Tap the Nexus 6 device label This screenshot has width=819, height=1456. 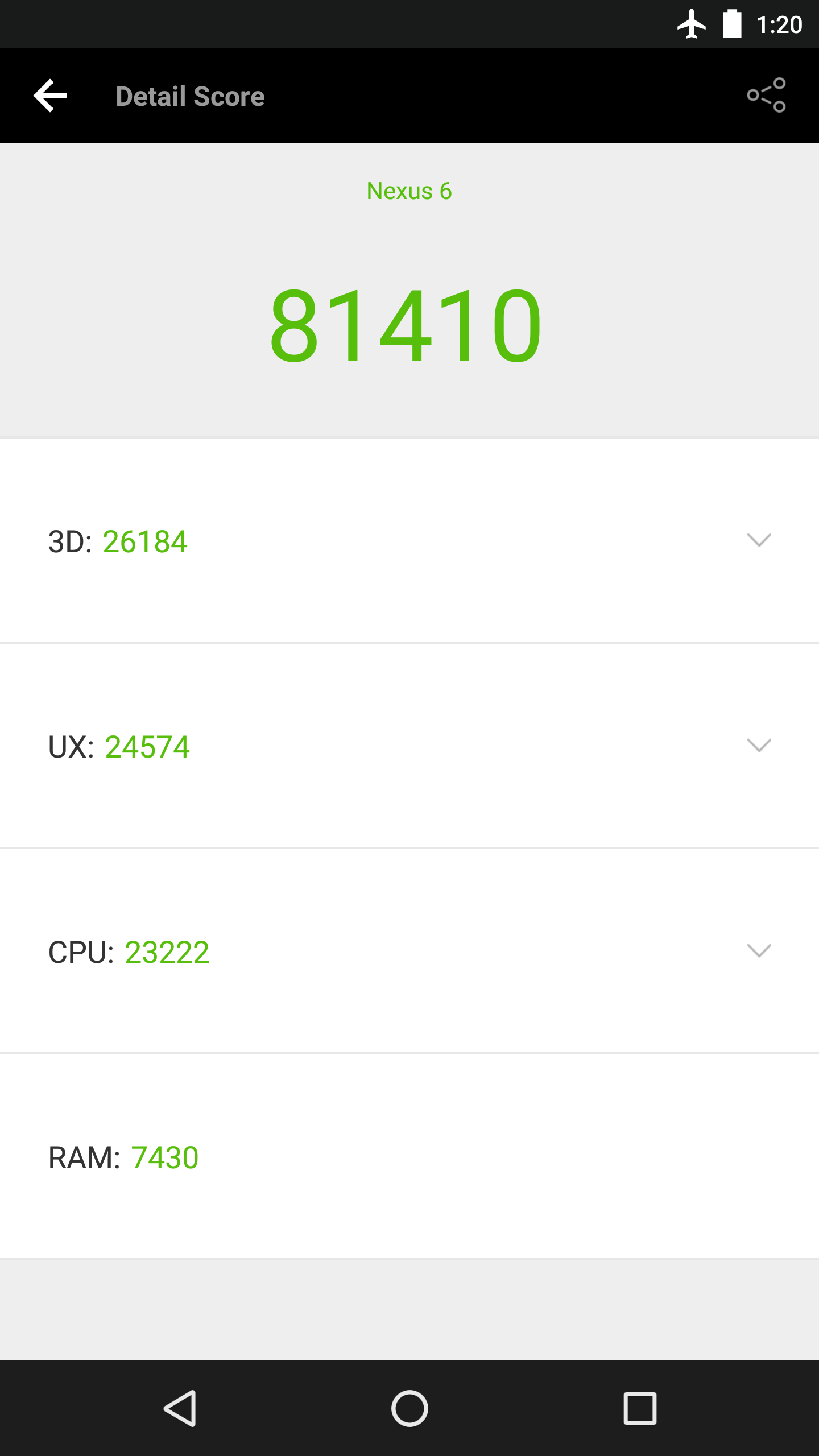pos(409,191)
